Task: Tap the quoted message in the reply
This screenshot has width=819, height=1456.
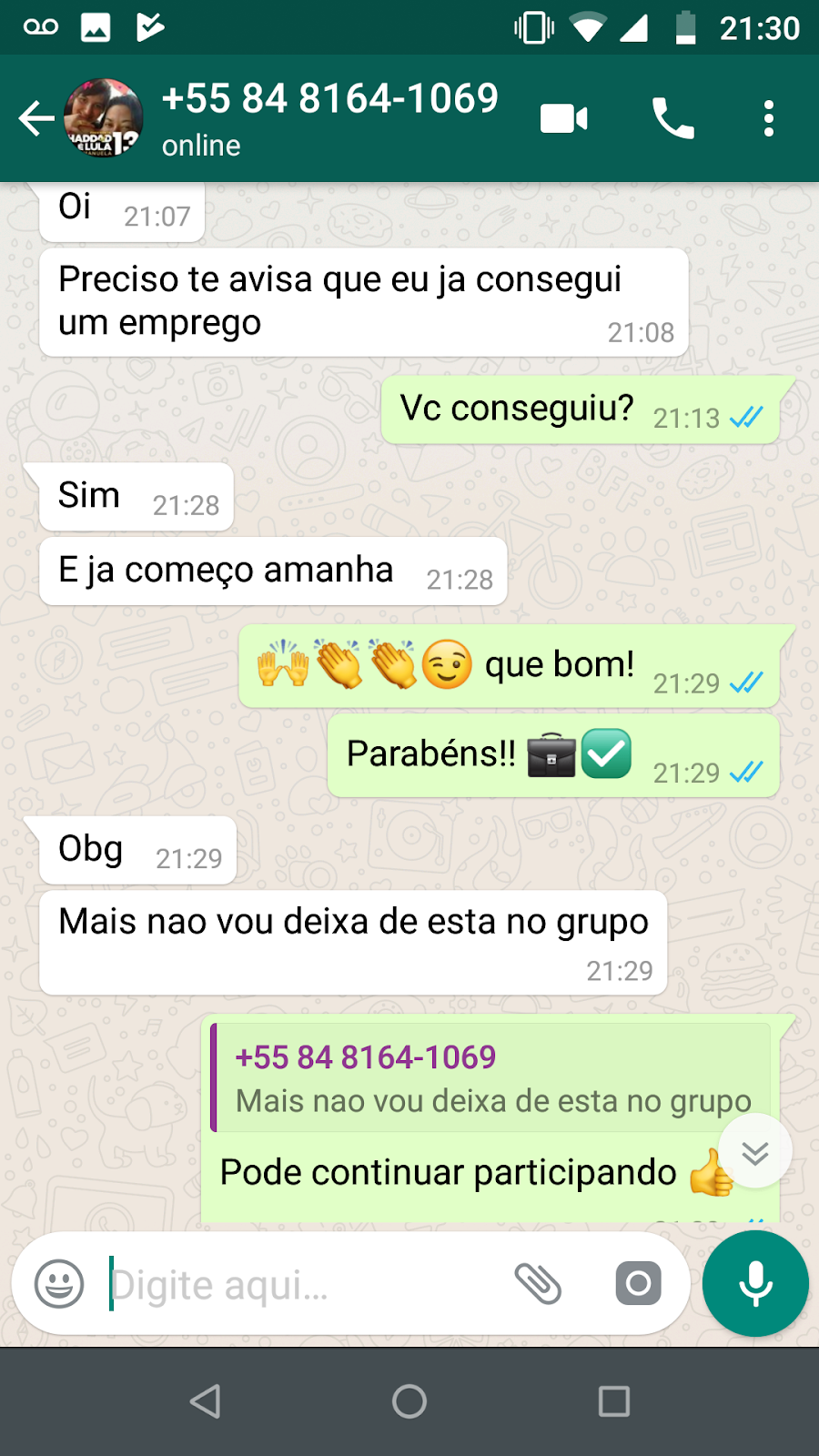Action: click(491, 1079)
